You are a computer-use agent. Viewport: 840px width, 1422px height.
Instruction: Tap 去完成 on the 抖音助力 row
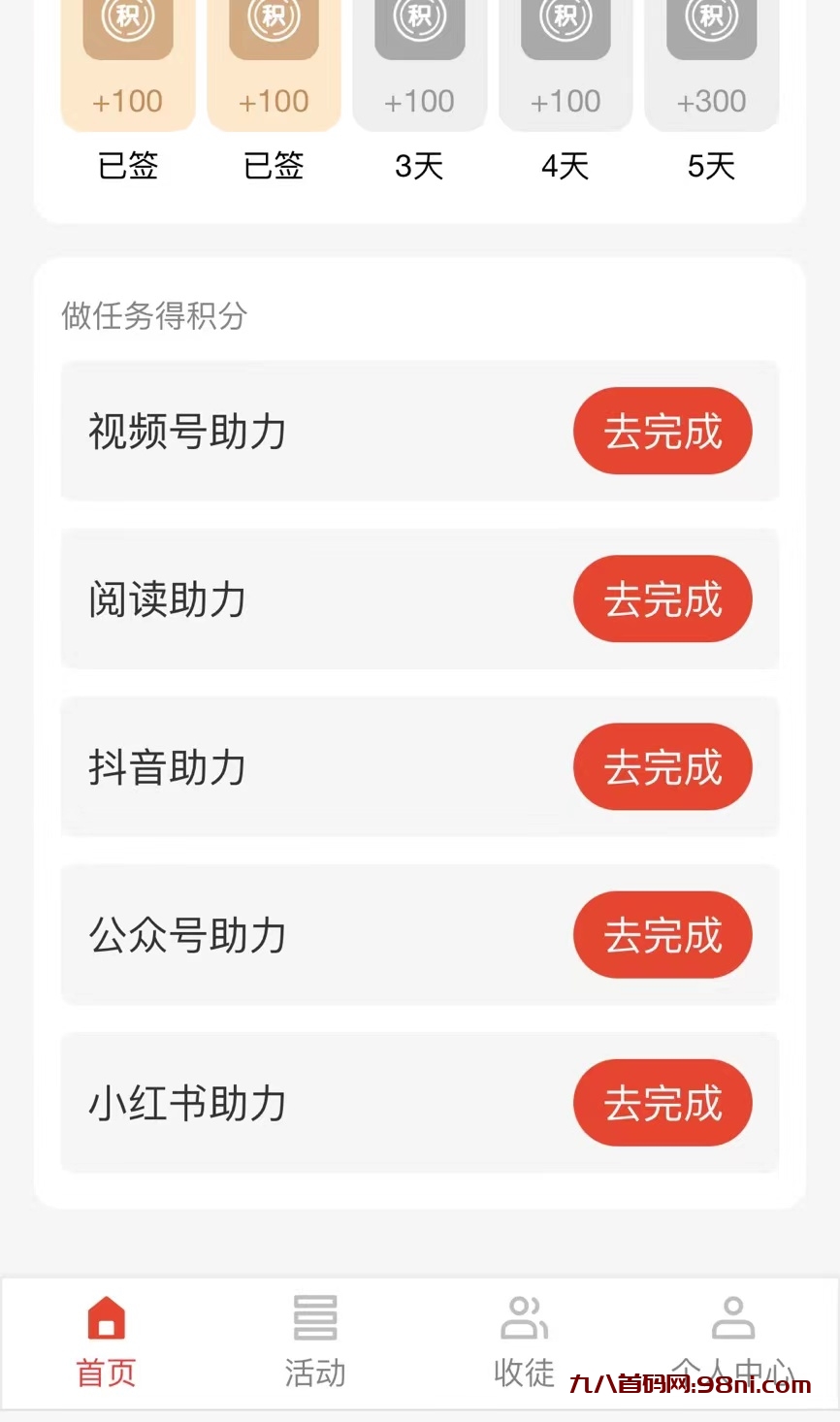(x=662, y=766)
